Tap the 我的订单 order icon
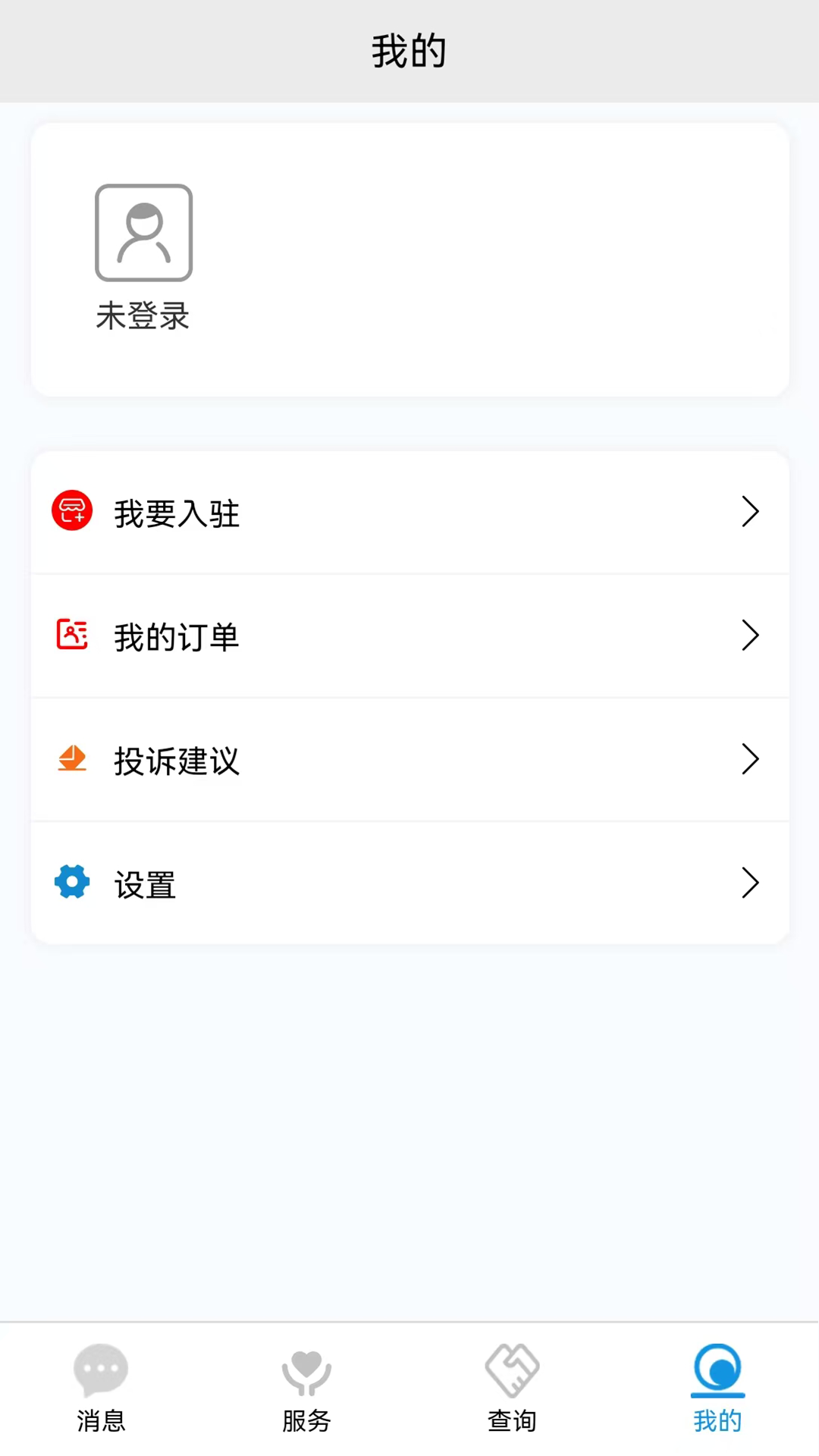The image size is (819, 1456). click(72, 634)
